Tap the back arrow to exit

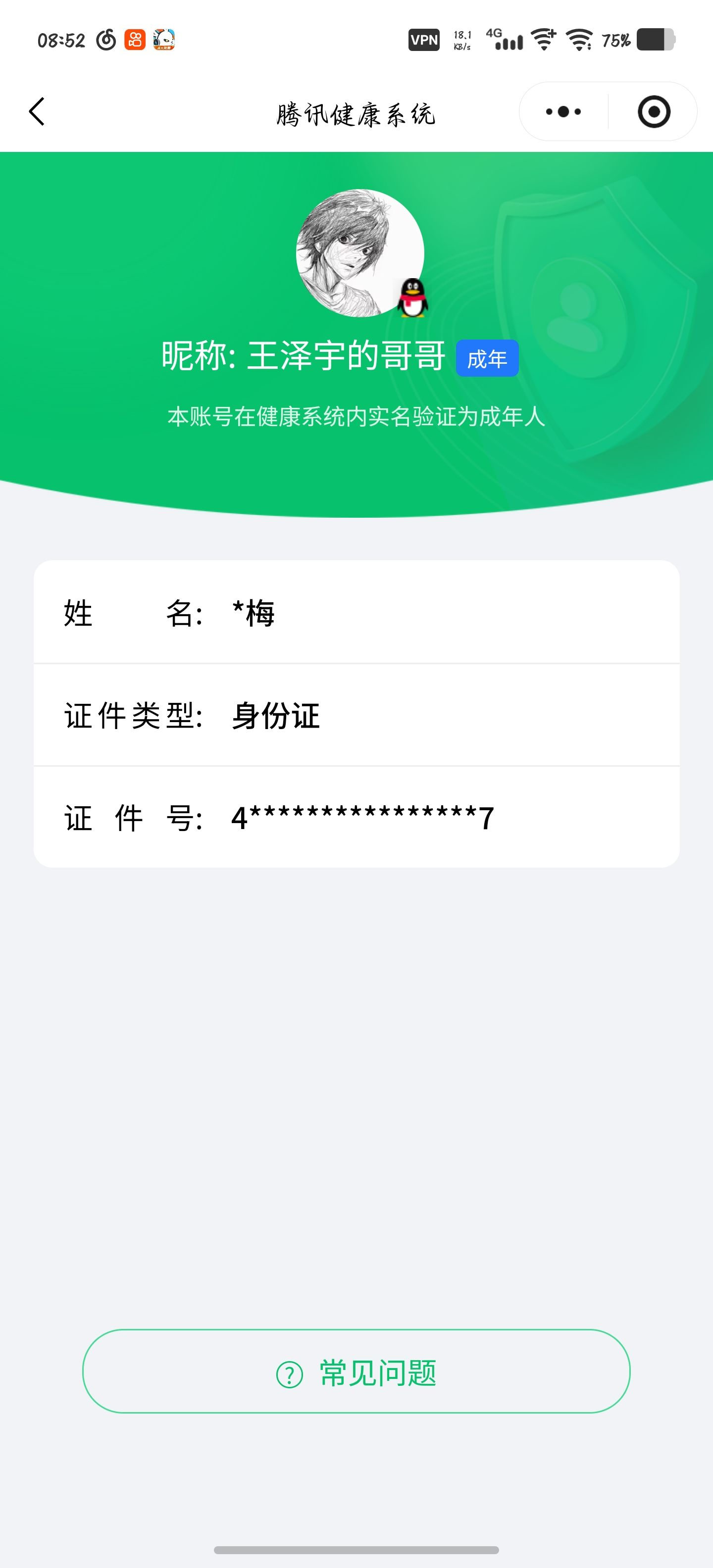click(37, 111)
